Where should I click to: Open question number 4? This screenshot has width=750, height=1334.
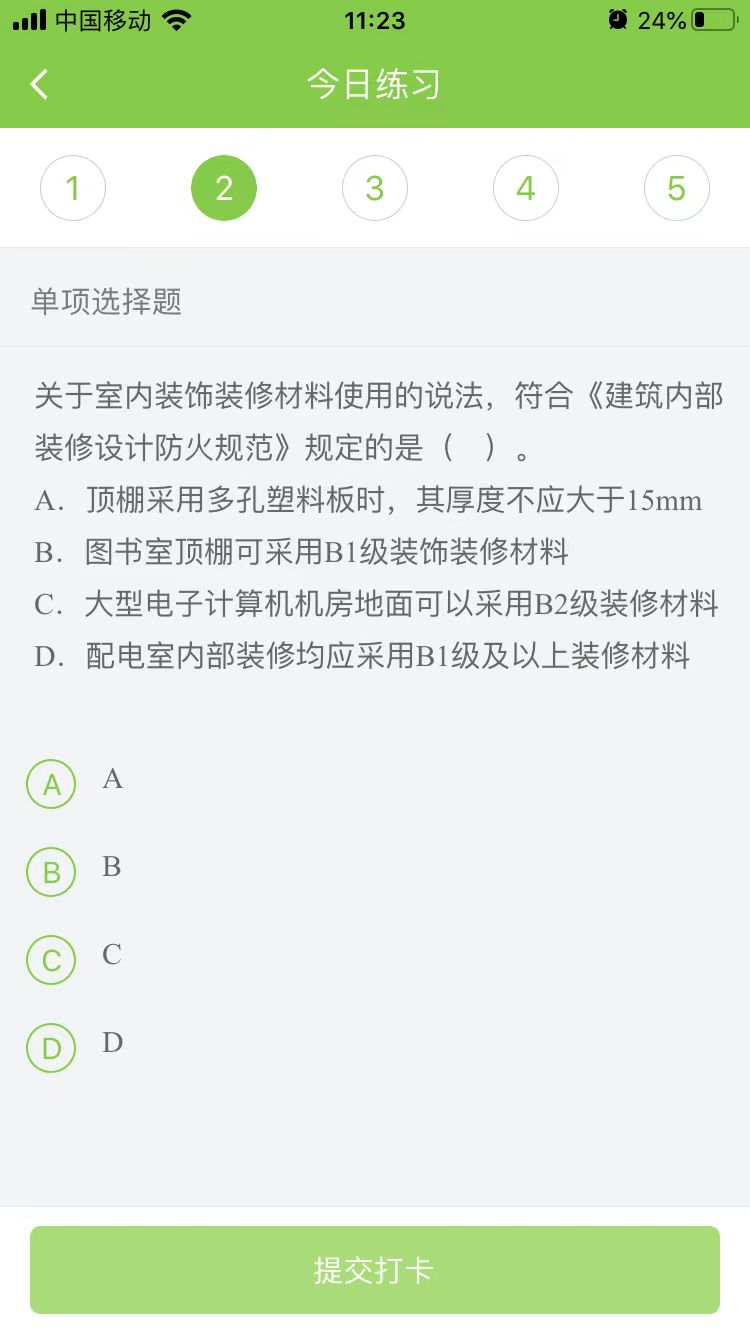tap(526, 188)
